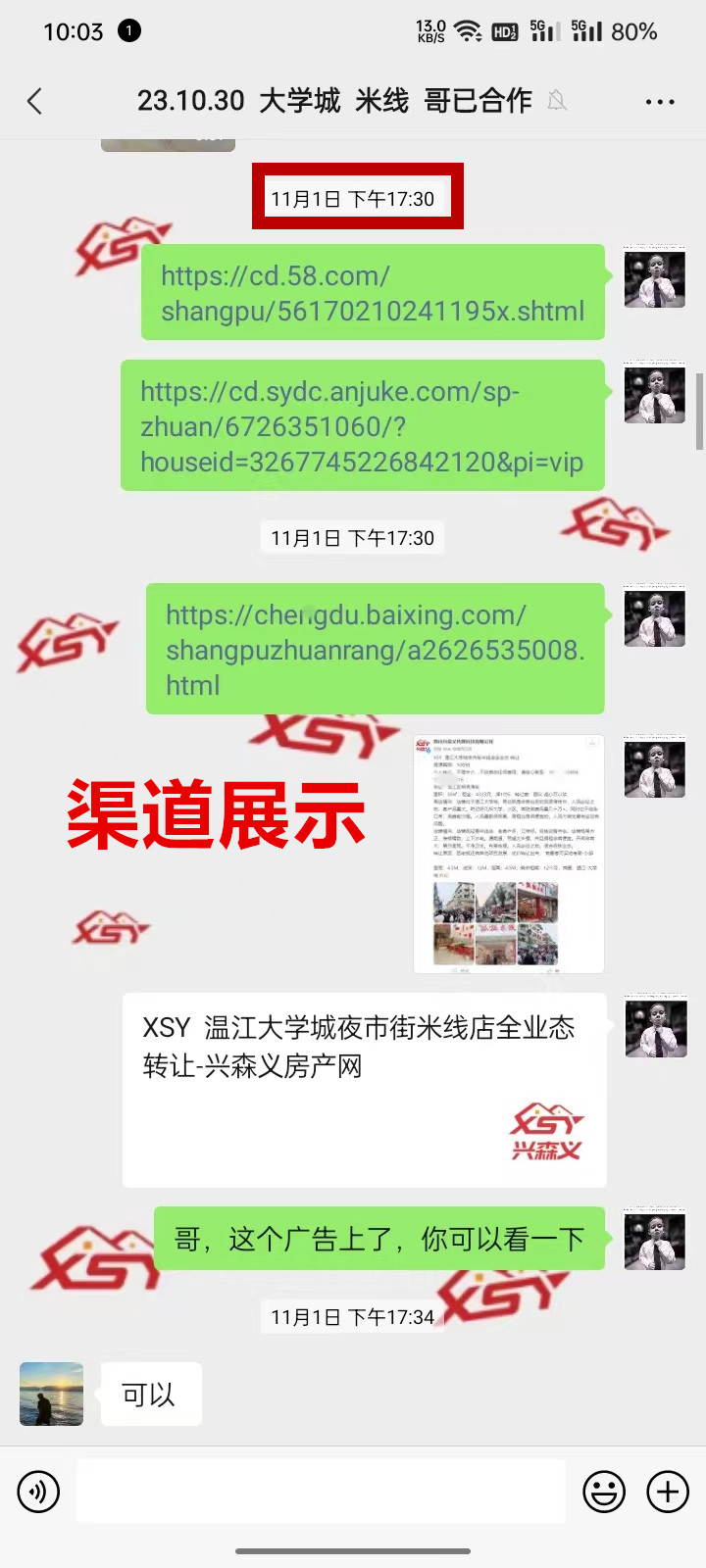Open the emoji sticker panel
706x1568 pixels.
603,1492
